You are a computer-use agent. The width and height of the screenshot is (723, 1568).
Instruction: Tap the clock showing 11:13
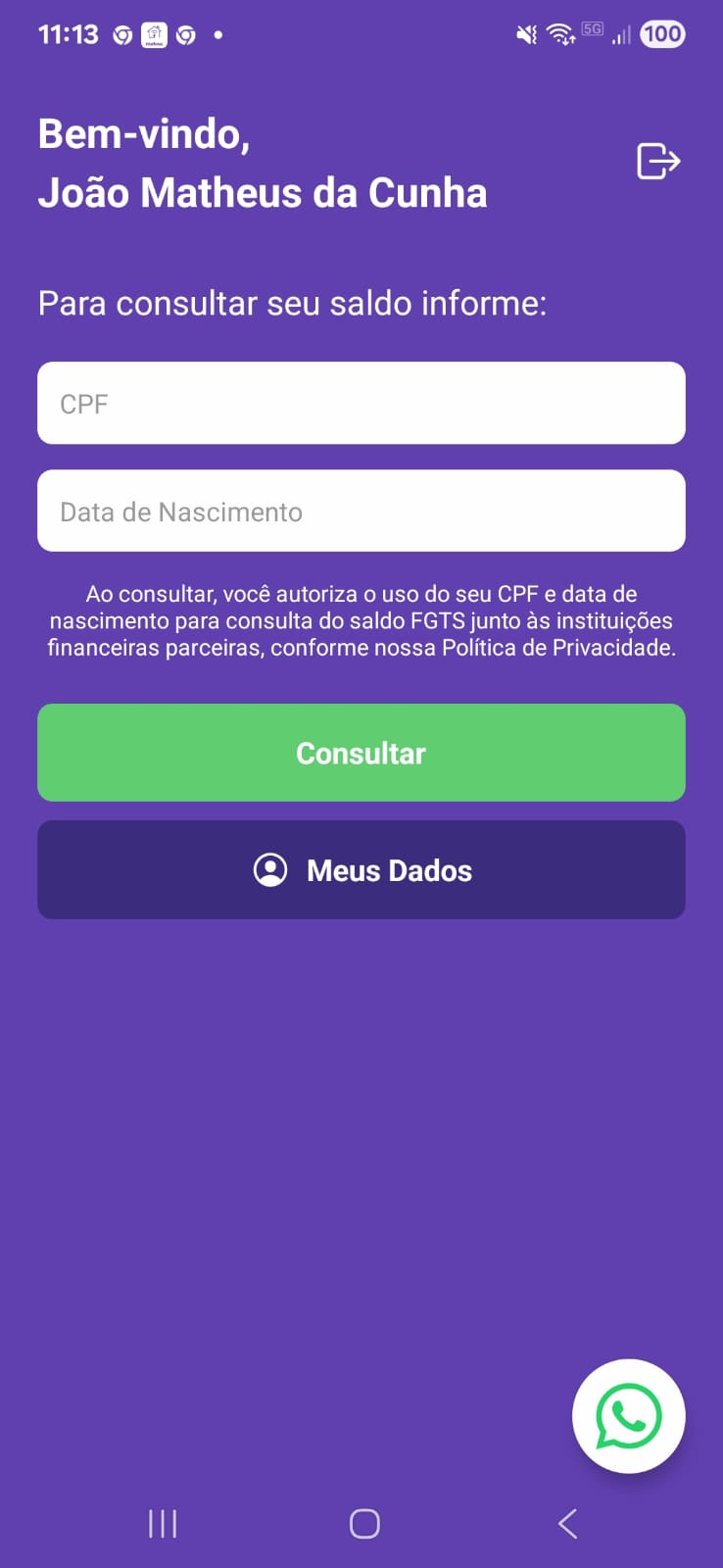[69, 33]
